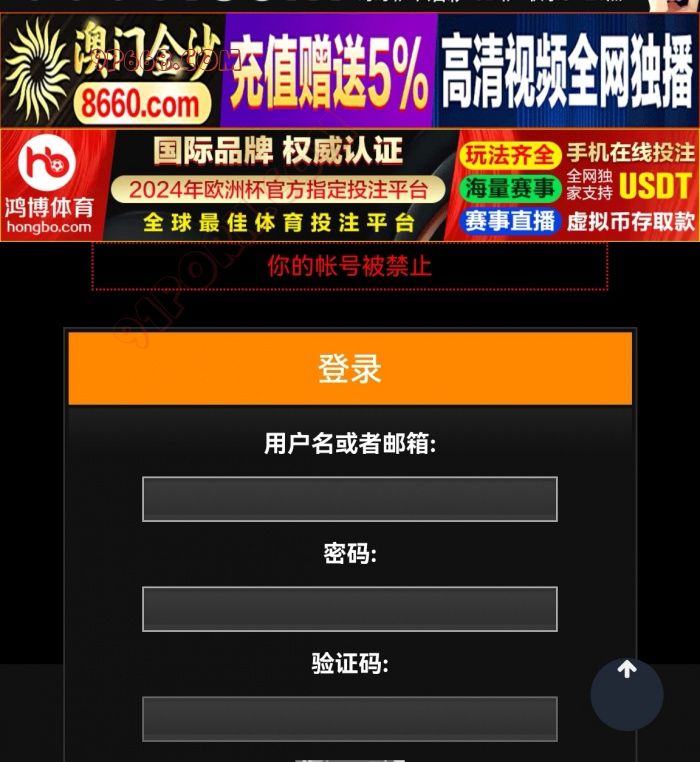Tap the scroll-to-top arrow button
This screenshot has height=762, width=700.
(x=627, y=693)
